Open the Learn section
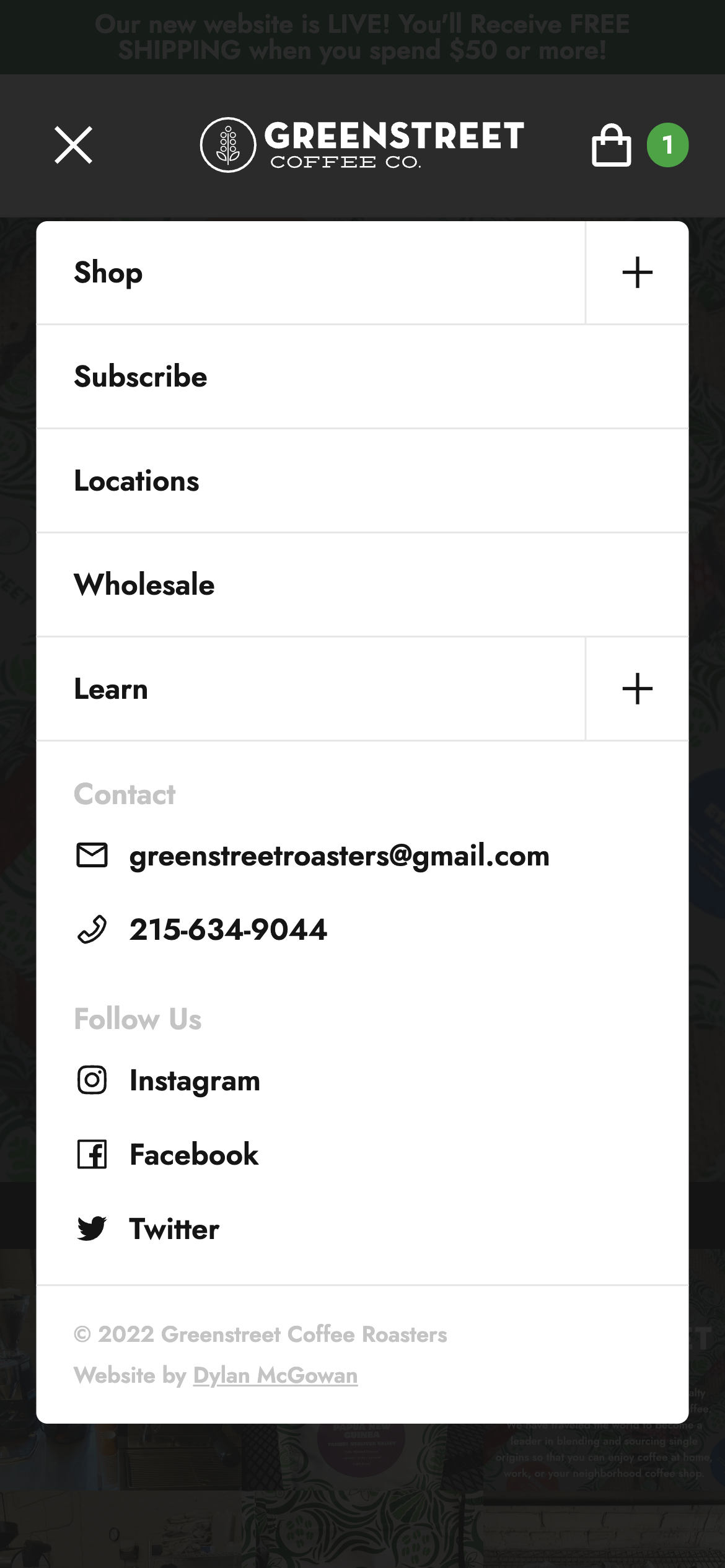The image size is (725, 1568). [x=310, y=689]
